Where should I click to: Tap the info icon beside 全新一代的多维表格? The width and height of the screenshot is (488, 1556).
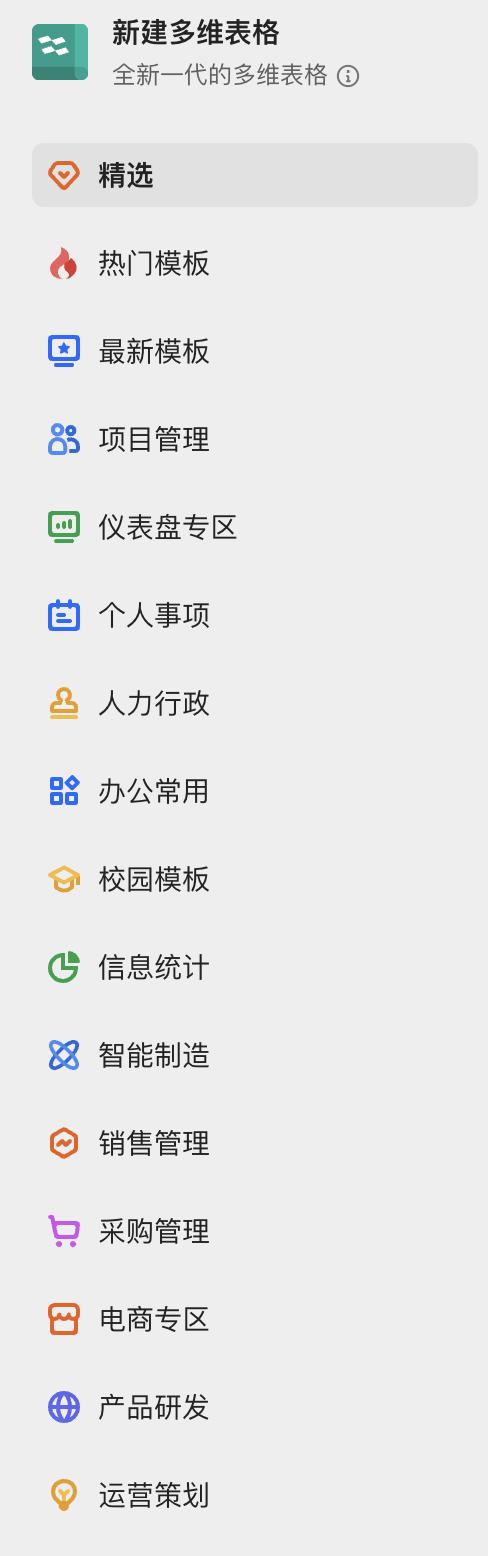pos(348,76)
